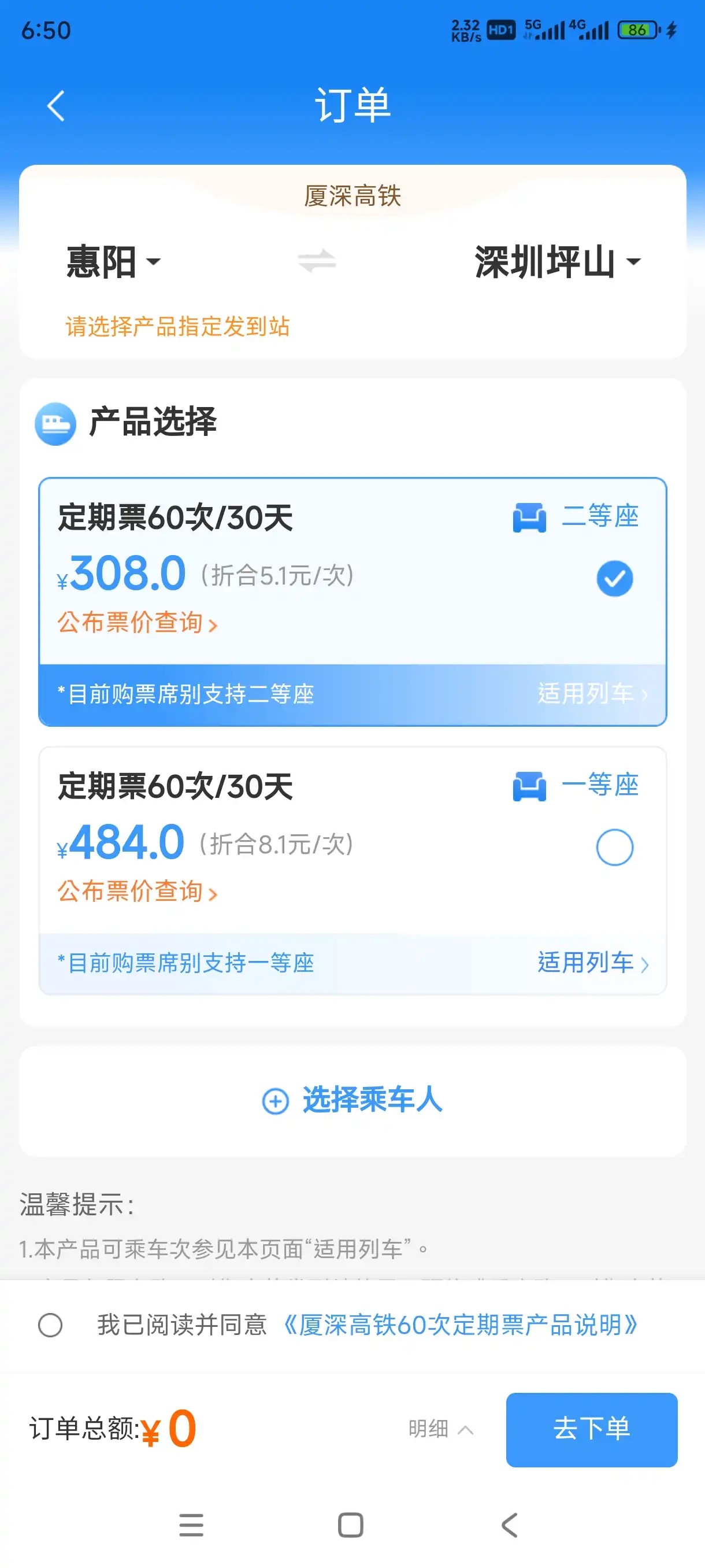Viewport: 705px width, 1568px height.
Task: Select the 二等座 308.0 ticket option
Action: coord(614,578)
